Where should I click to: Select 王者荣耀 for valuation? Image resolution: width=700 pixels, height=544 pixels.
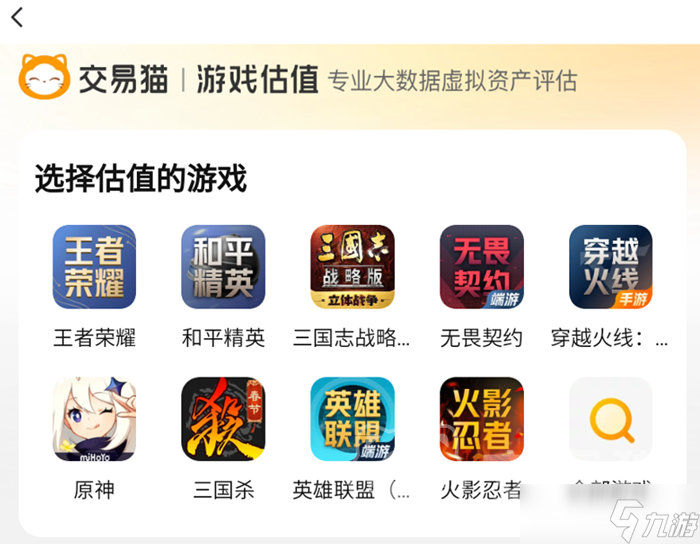click(94, 267)
